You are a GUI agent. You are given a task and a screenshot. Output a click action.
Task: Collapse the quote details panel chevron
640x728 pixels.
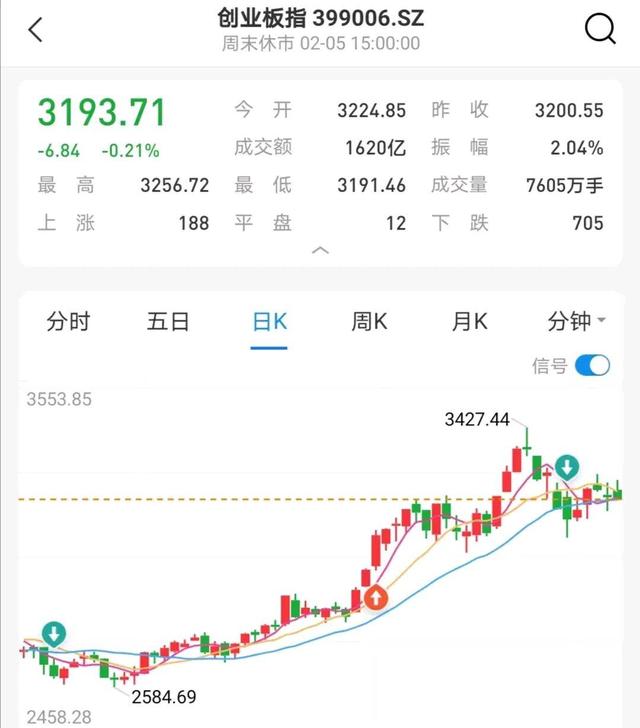coord(320,251)
